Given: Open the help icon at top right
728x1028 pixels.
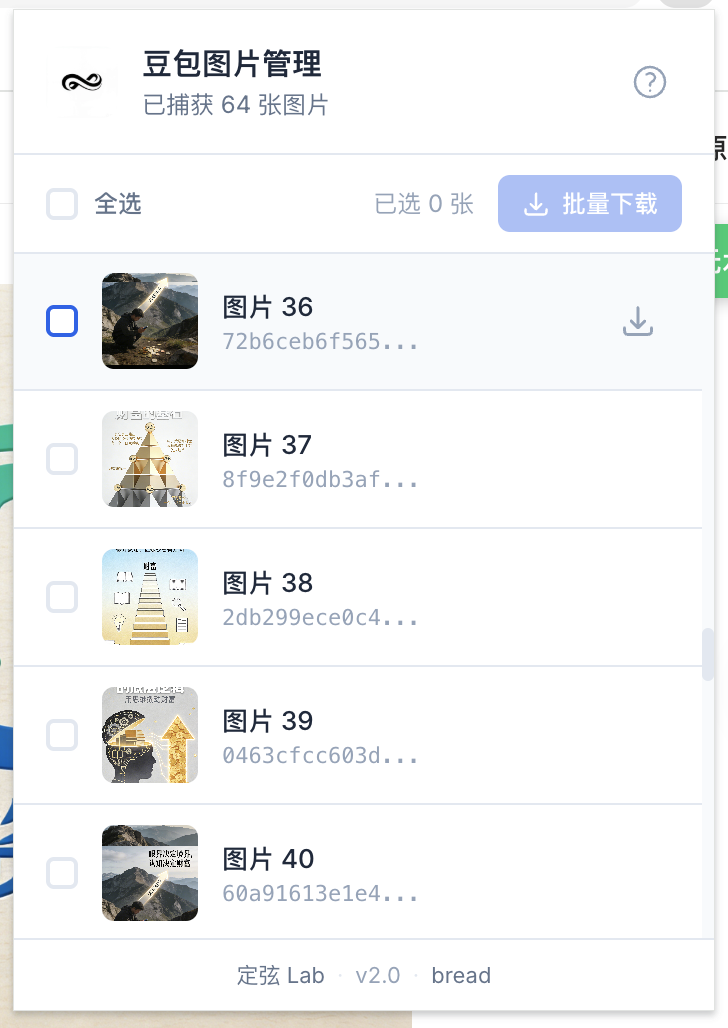Looking at the screenshot, I should (x=650, y=83).
